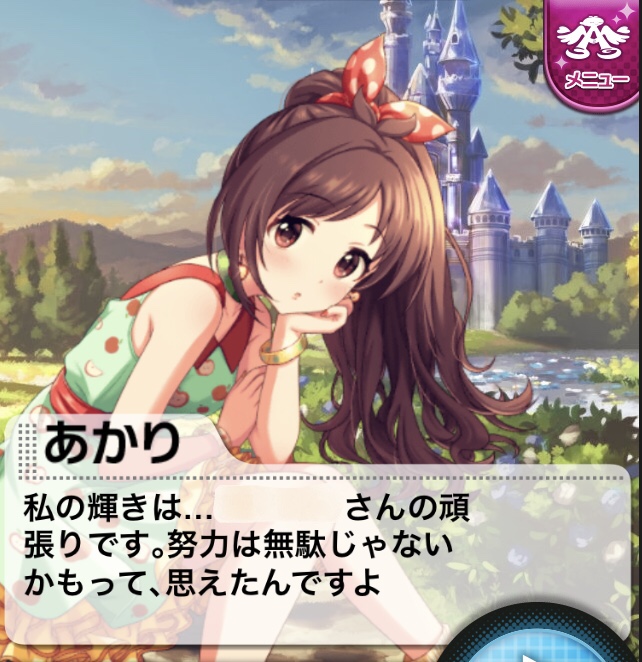The width and height of the screenshot is (642, 662).
Task: Tap the round blue play button
Action: click(575, 643)
